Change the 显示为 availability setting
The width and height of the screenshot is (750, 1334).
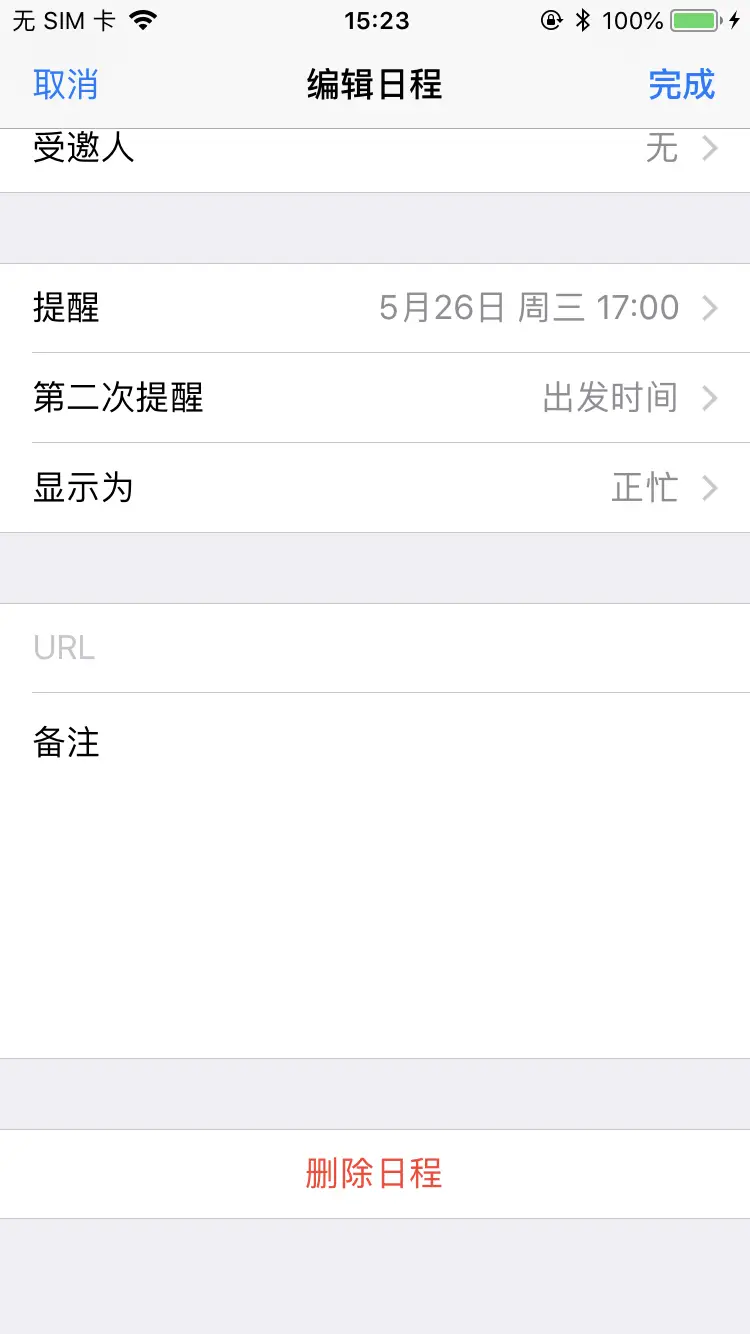pyautogui.click(x=375, y=488)
